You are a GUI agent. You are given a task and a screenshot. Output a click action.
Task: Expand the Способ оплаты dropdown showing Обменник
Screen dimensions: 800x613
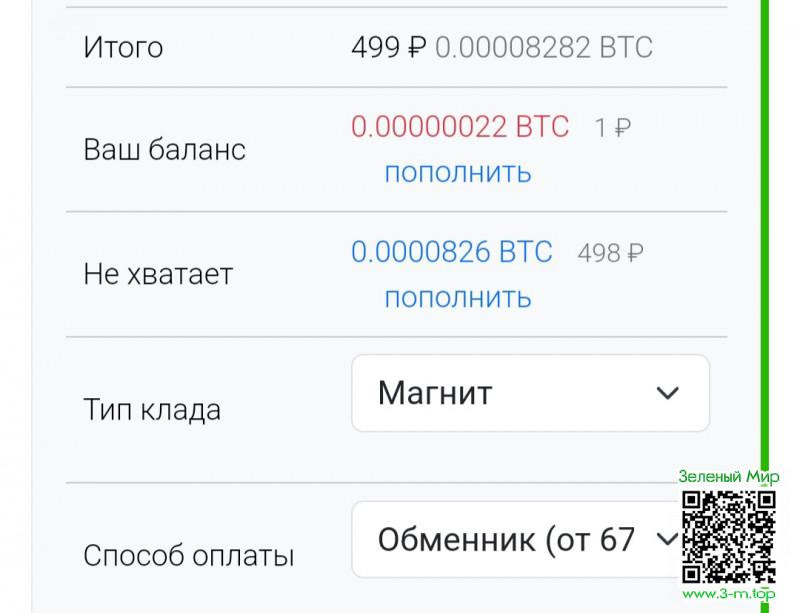(517, 540)
